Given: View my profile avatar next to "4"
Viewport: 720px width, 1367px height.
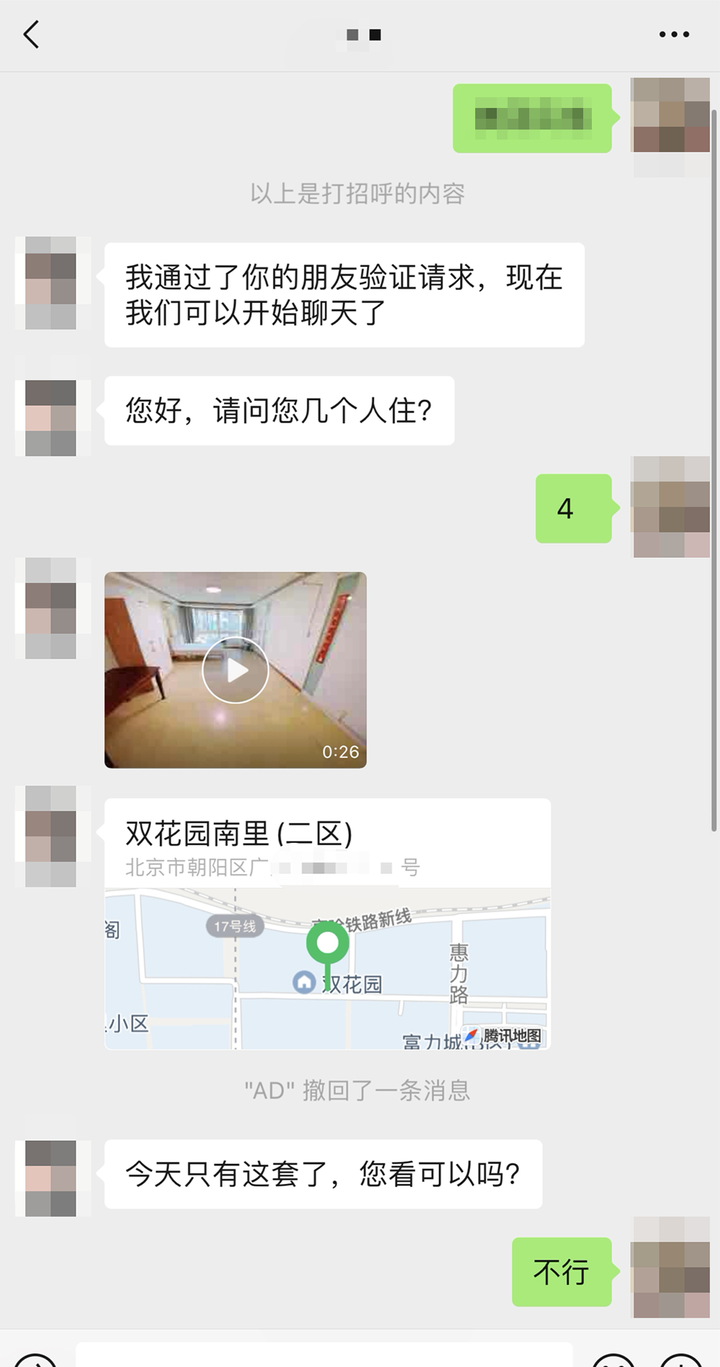Looking at the screenshot, I should point(671,507).
